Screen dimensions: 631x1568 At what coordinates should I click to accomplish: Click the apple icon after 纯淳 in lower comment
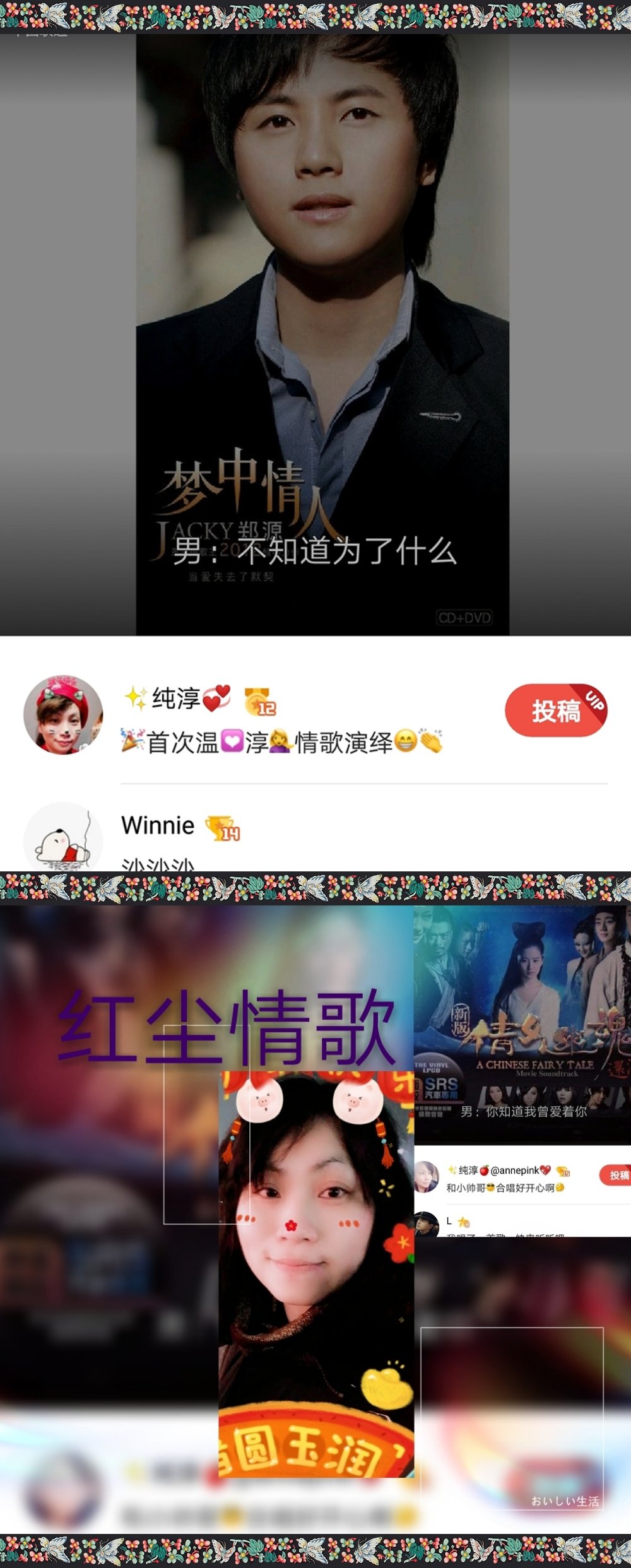484,1170
